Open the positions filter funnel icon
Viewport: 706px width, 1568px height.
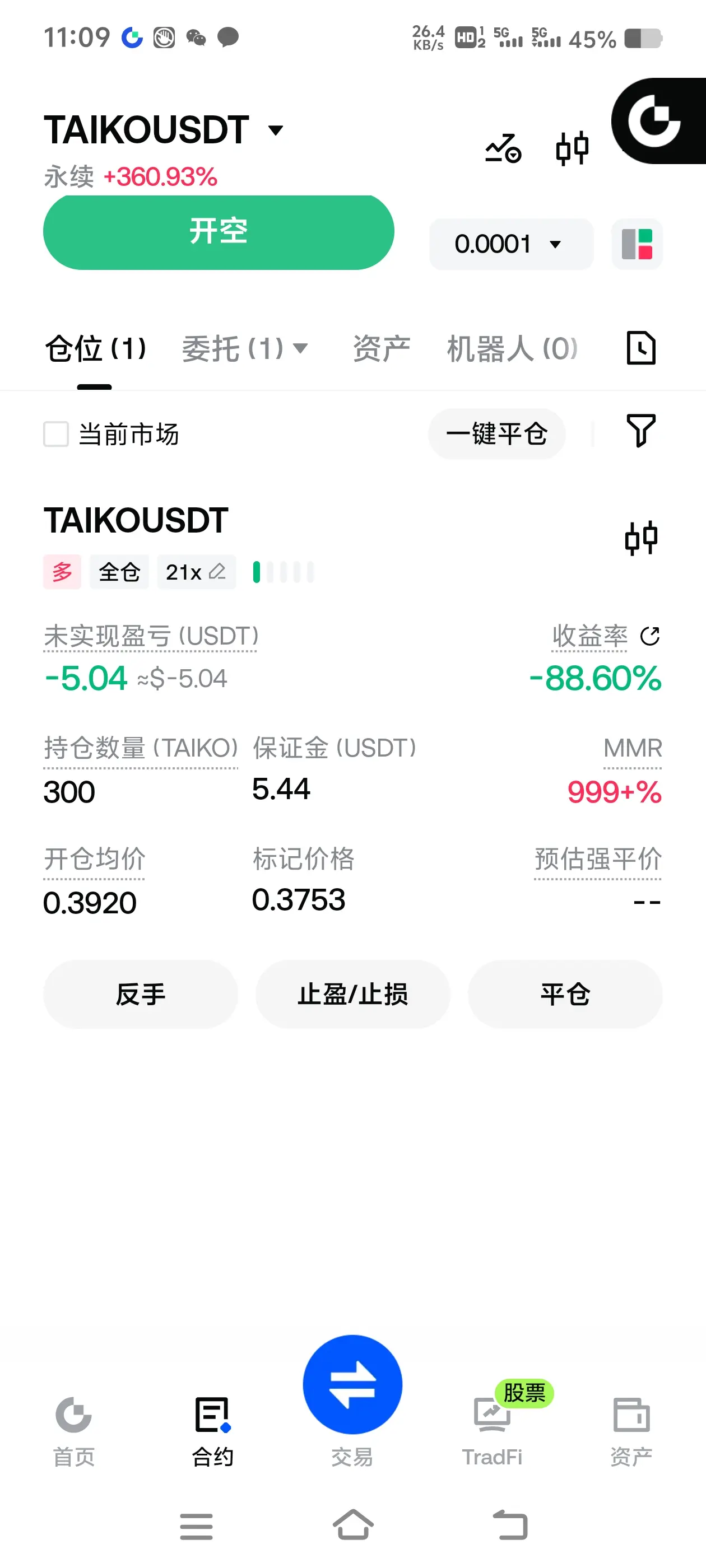pos(641,431)
